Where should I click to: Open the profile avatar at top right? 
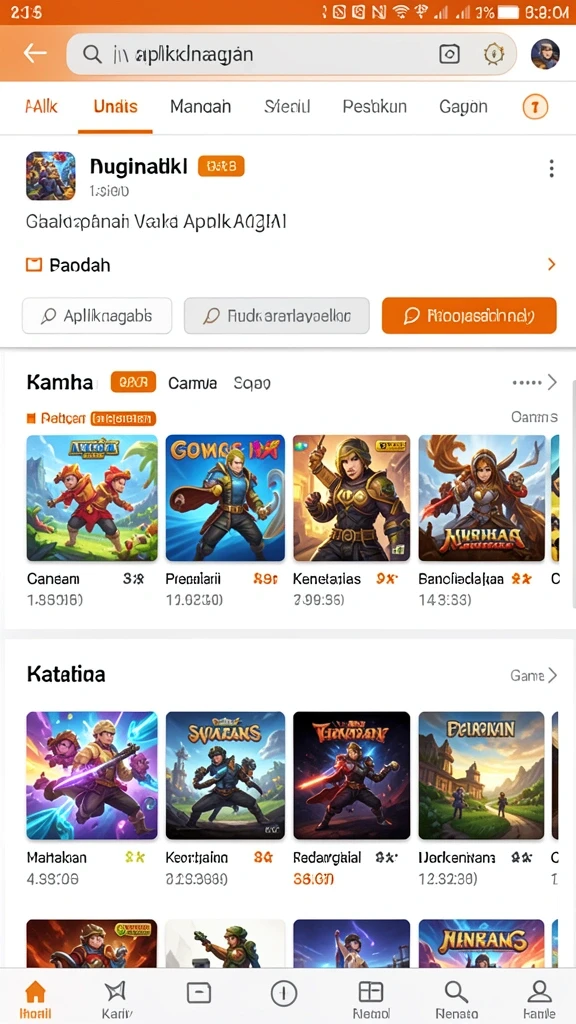tap(545, 54)
